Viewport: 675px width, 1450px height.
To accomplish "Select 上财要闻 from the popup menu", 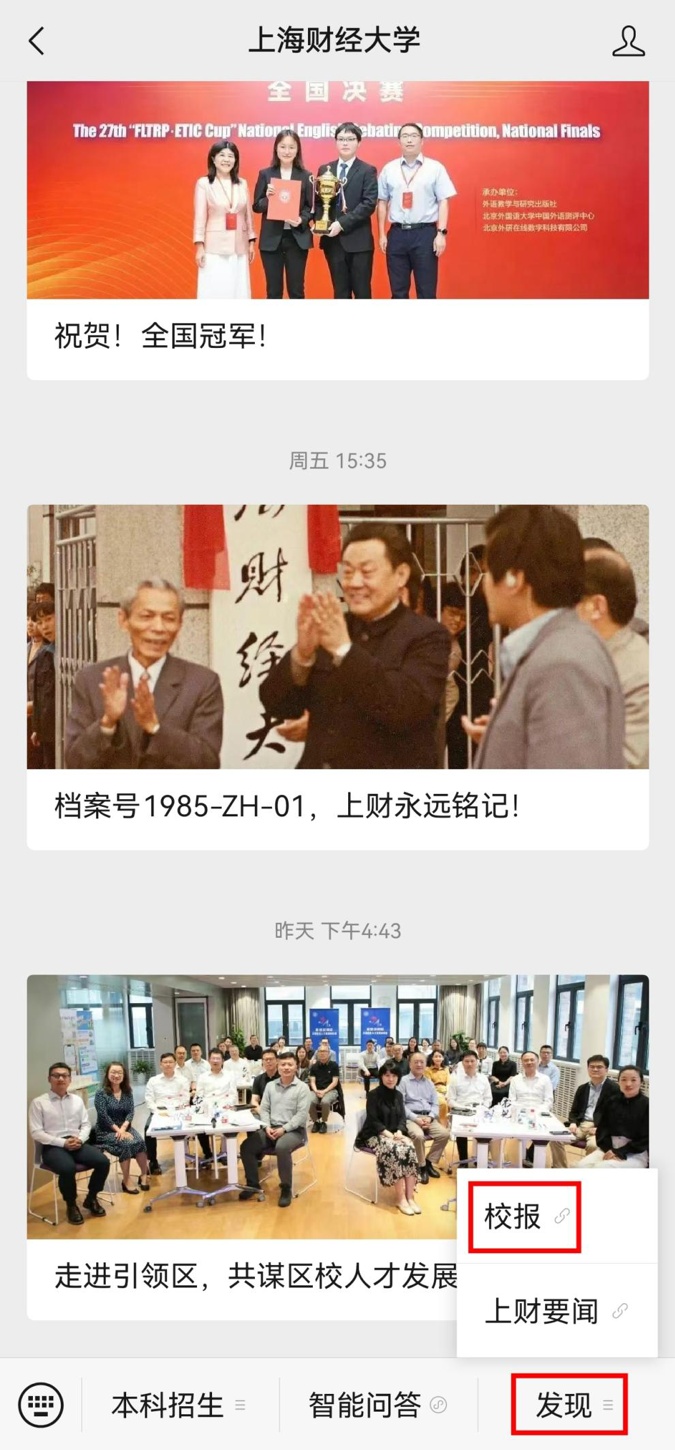I will (x=556, y=1311).
